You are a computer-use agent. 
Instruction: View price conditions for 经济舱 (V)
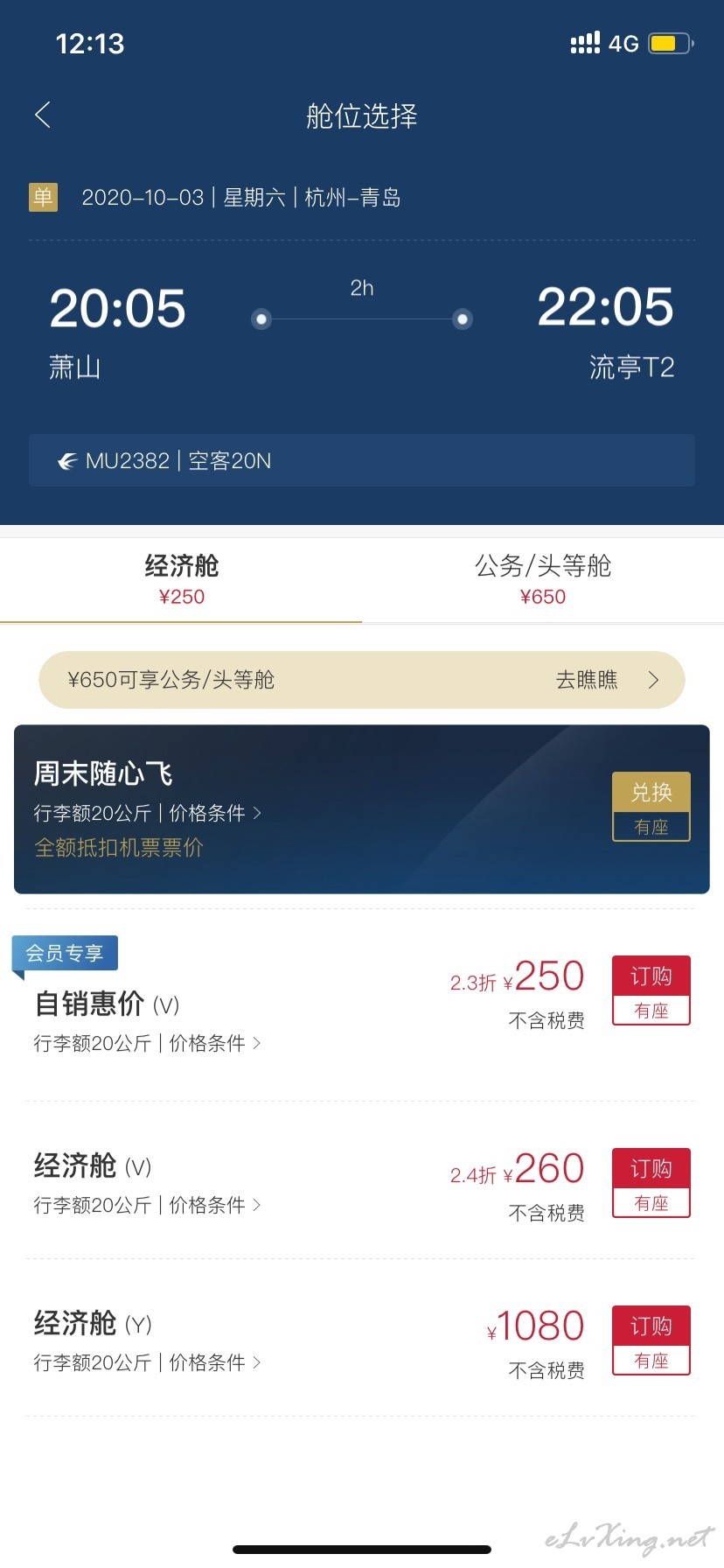[215, 1205]
